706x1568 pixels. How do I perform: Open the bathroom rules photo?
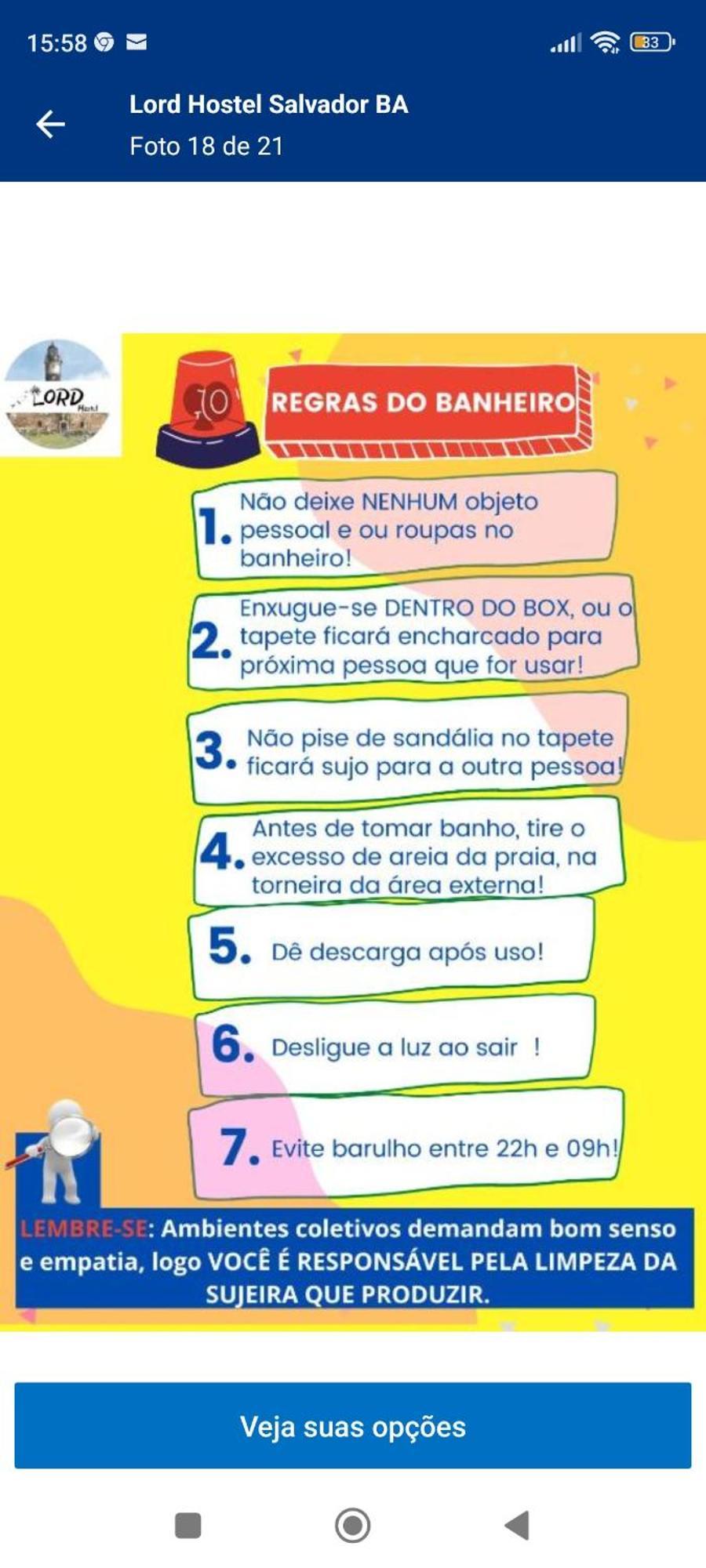coord(353,831)
